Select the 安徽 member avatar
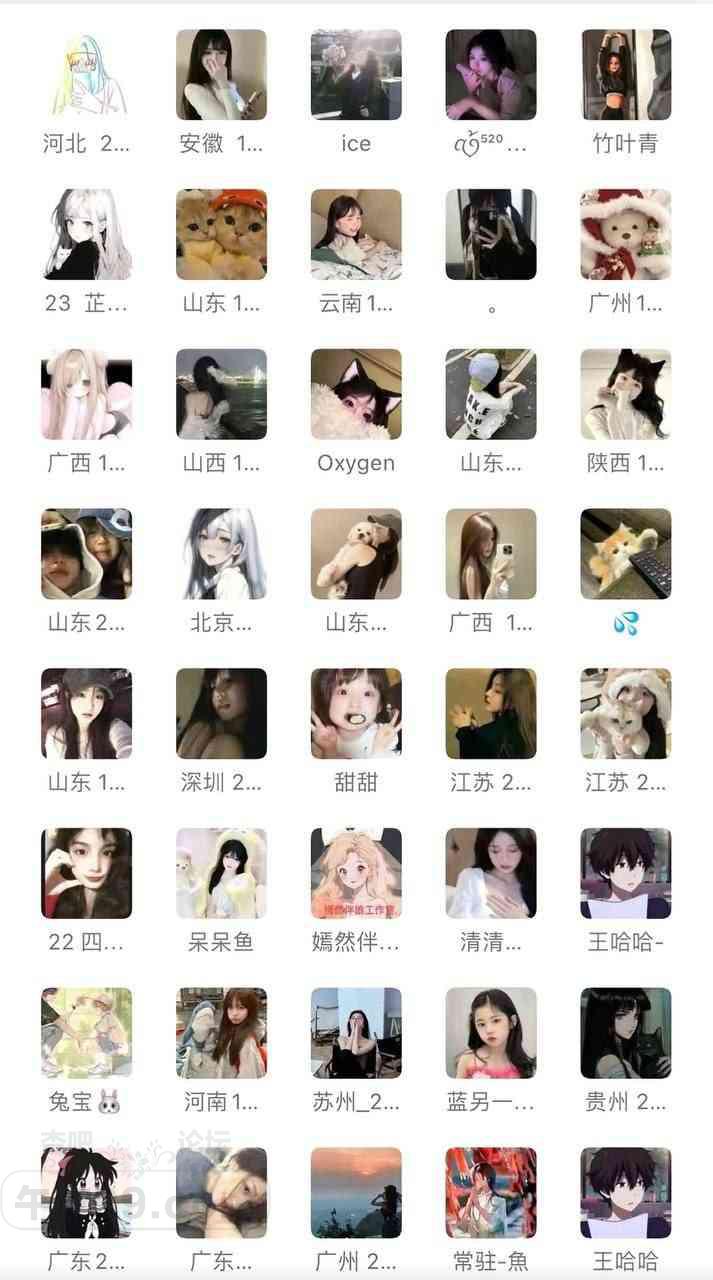This screenshot has height=1280, width=713. 221,74
